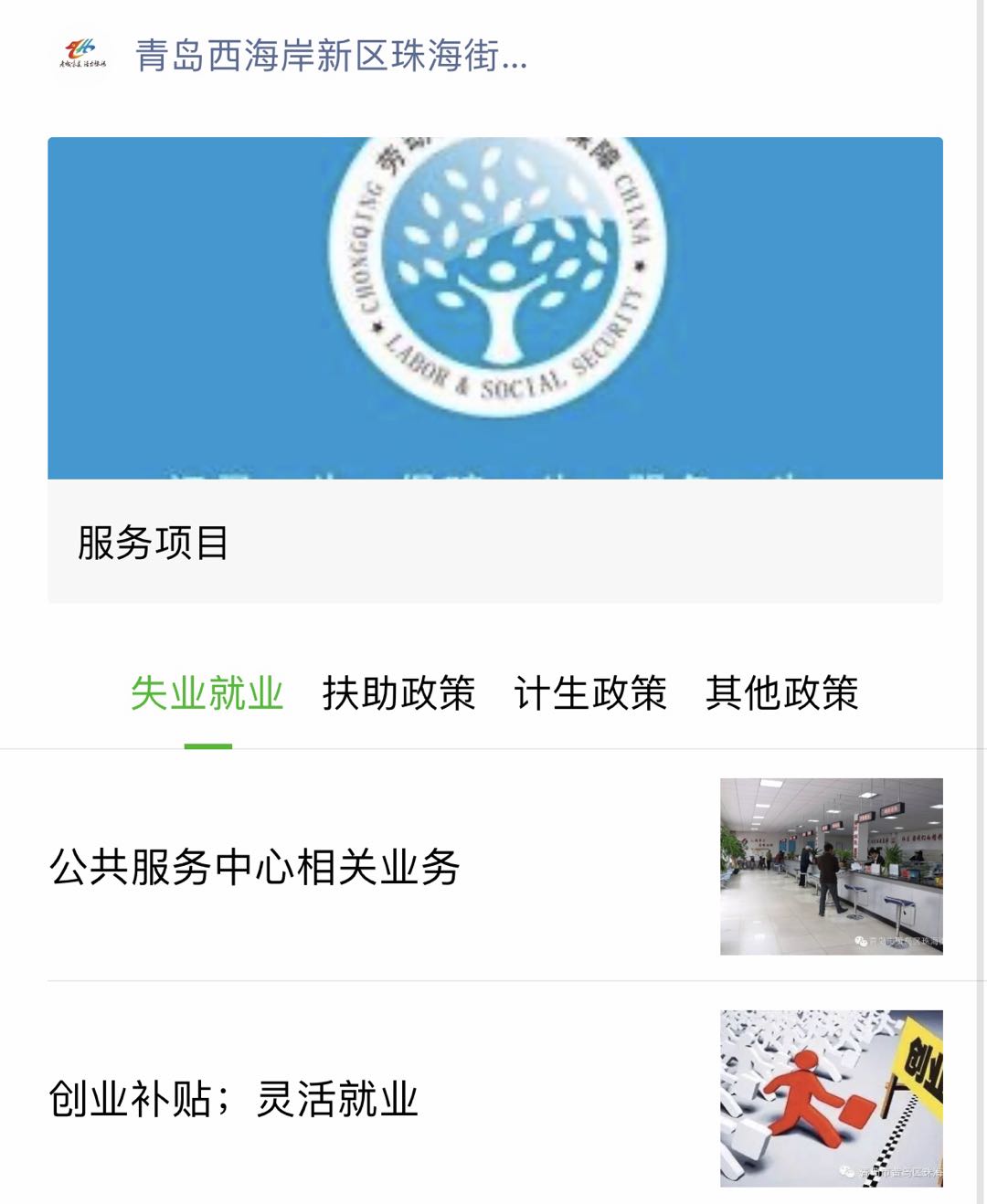Open the 青岛西海岸新区珠海街 account profile

click(331, 56)
